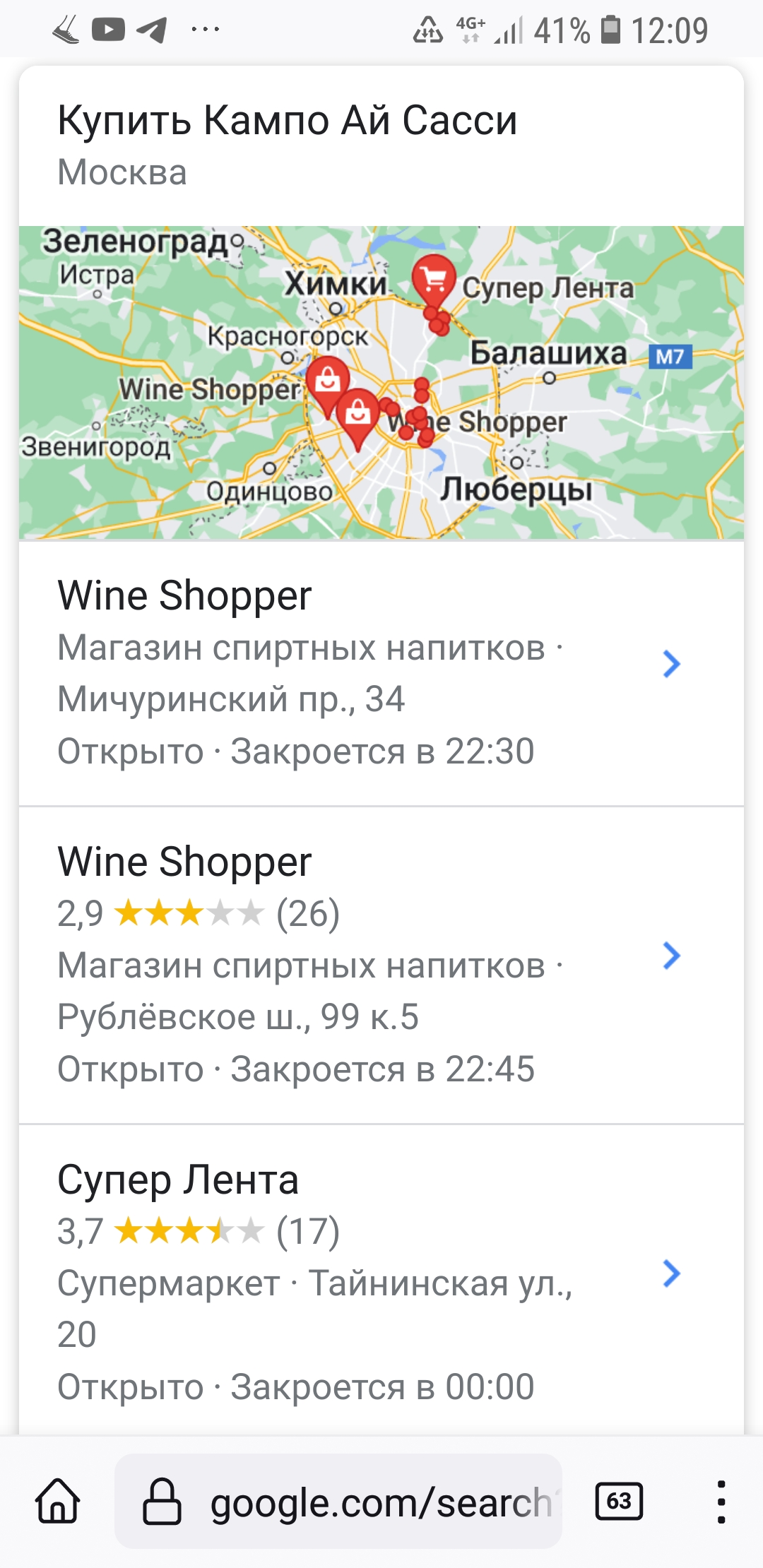Select the Супер Лента cart pin on map
Image resolution: width=763 pixels, height=1568 pixels.
[434, 280]
